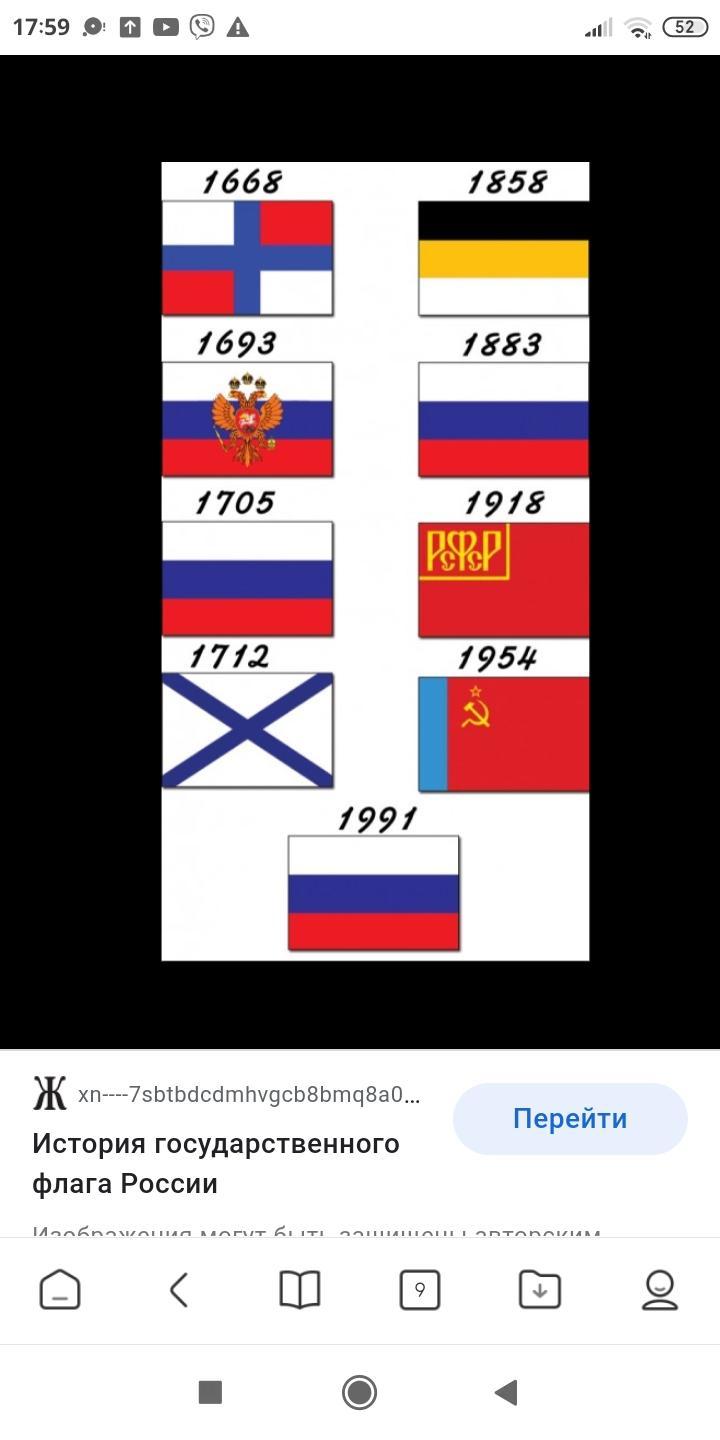Open recent apps with the square button
Viewport: 720px width, 1440px height.
click(x=210, y=1392)
